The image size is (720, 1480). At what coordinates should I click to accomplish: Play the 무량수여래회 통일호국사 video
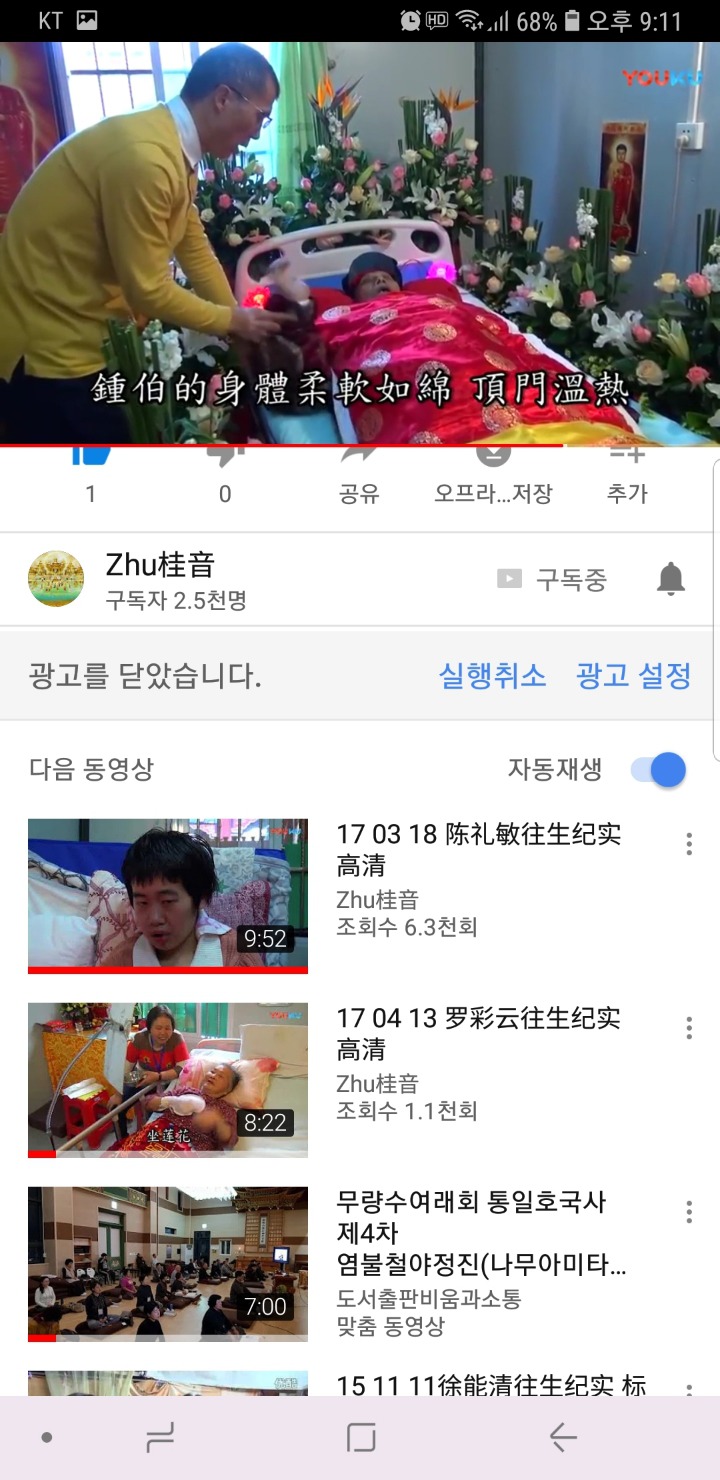168,1264
